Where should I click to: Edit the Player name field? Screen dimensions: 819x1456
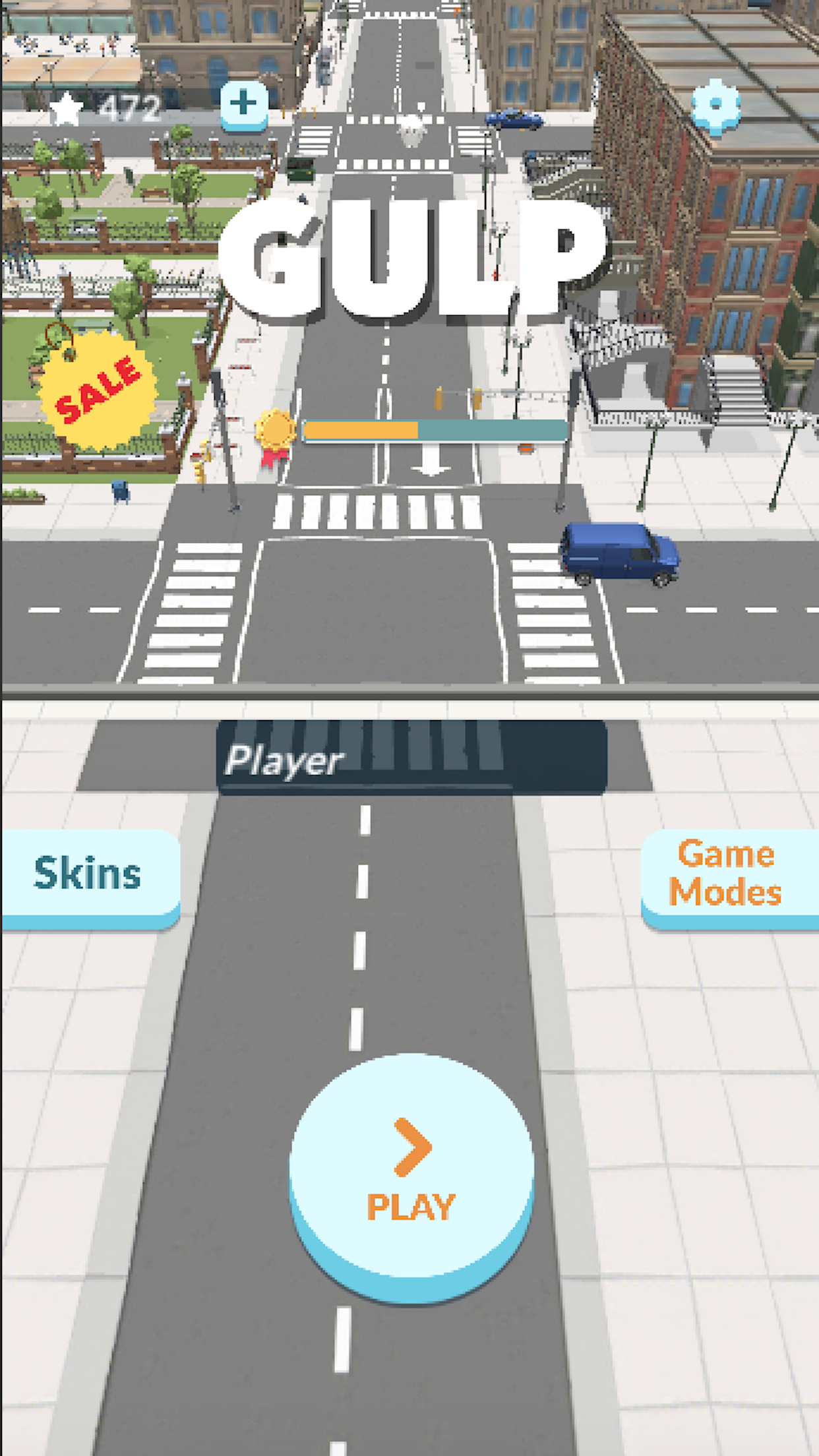click(411, 758)
